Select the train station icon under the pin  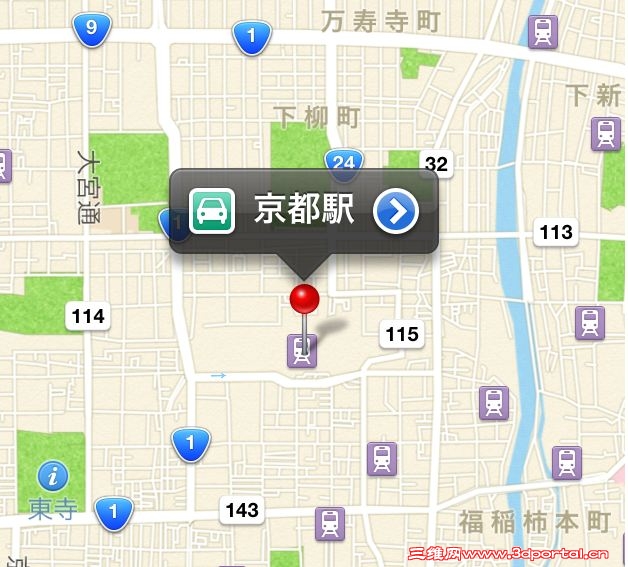pos(303,350)
